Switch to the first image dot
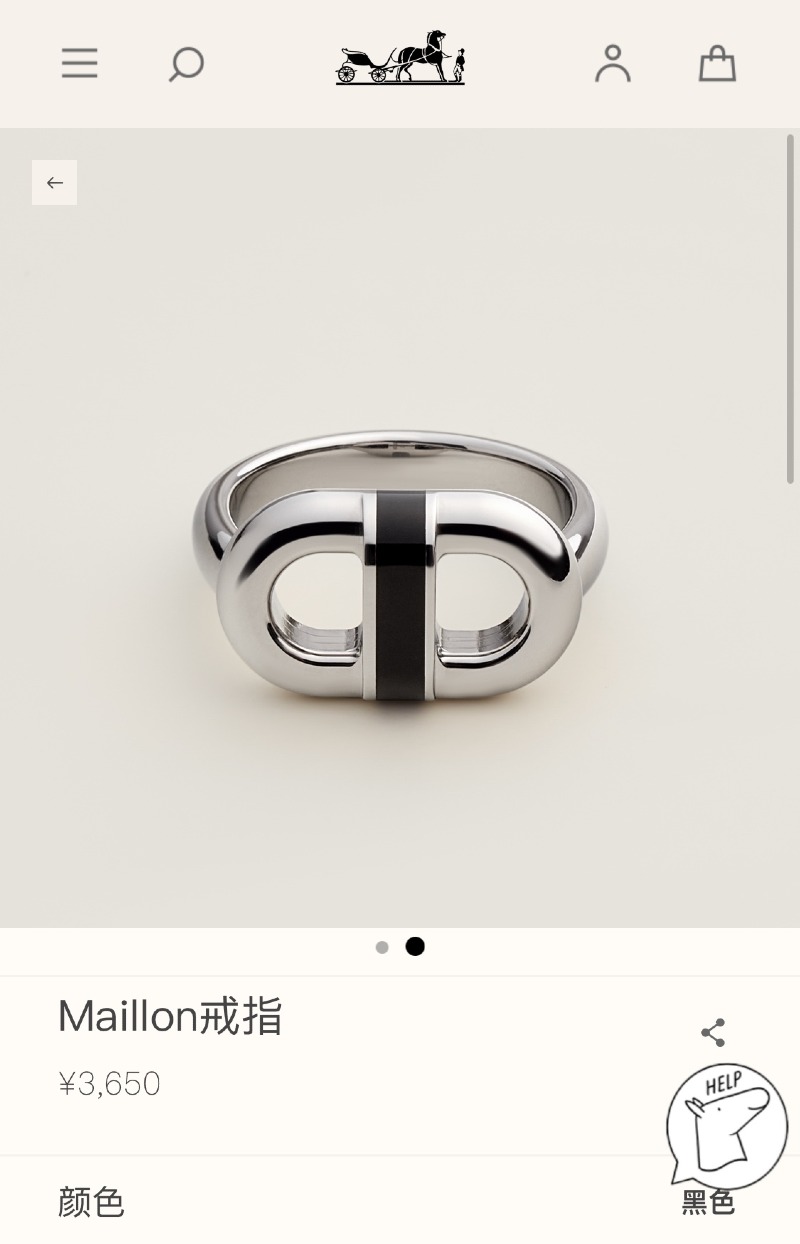Viewport: 800px width, 1244px height. tap(382, 947)
